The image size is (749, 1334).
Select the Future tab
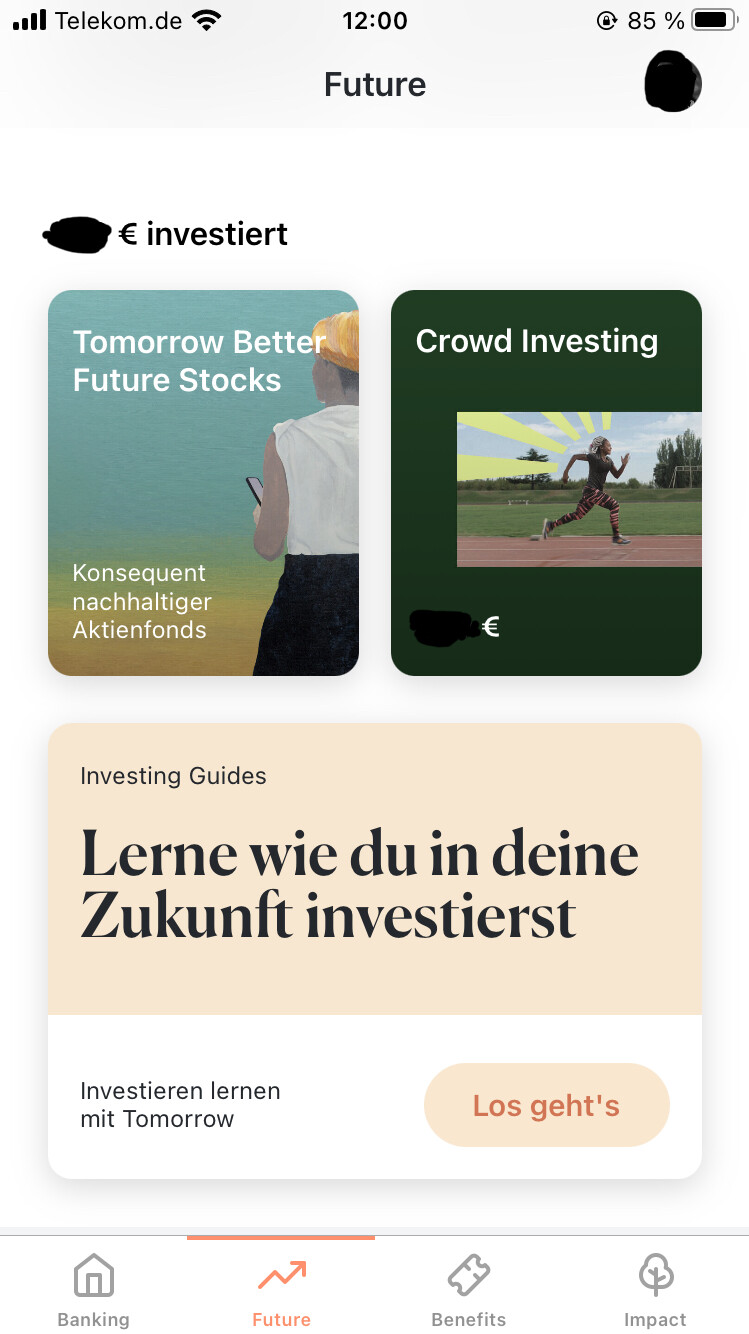281,1289
